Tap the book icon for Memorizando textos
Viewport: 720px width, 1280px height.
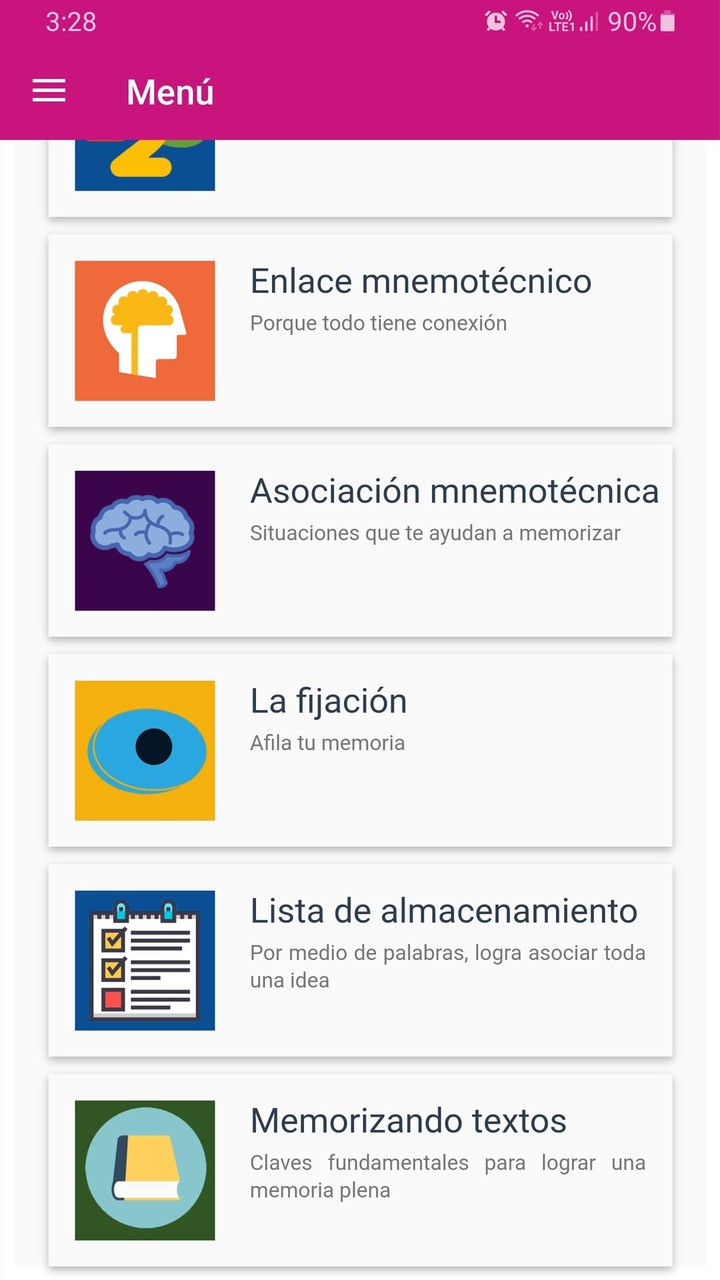point(144,1169)
